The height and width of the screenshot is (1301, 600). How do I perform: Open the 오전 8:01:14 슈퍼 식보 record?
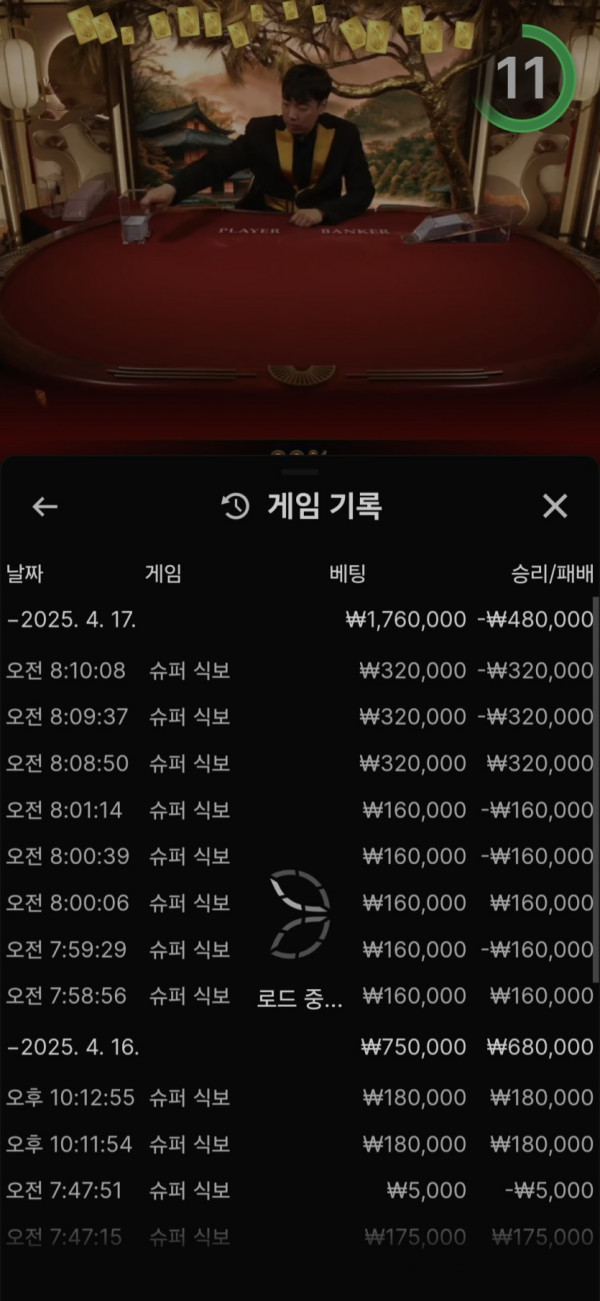(x=298, y=809)
